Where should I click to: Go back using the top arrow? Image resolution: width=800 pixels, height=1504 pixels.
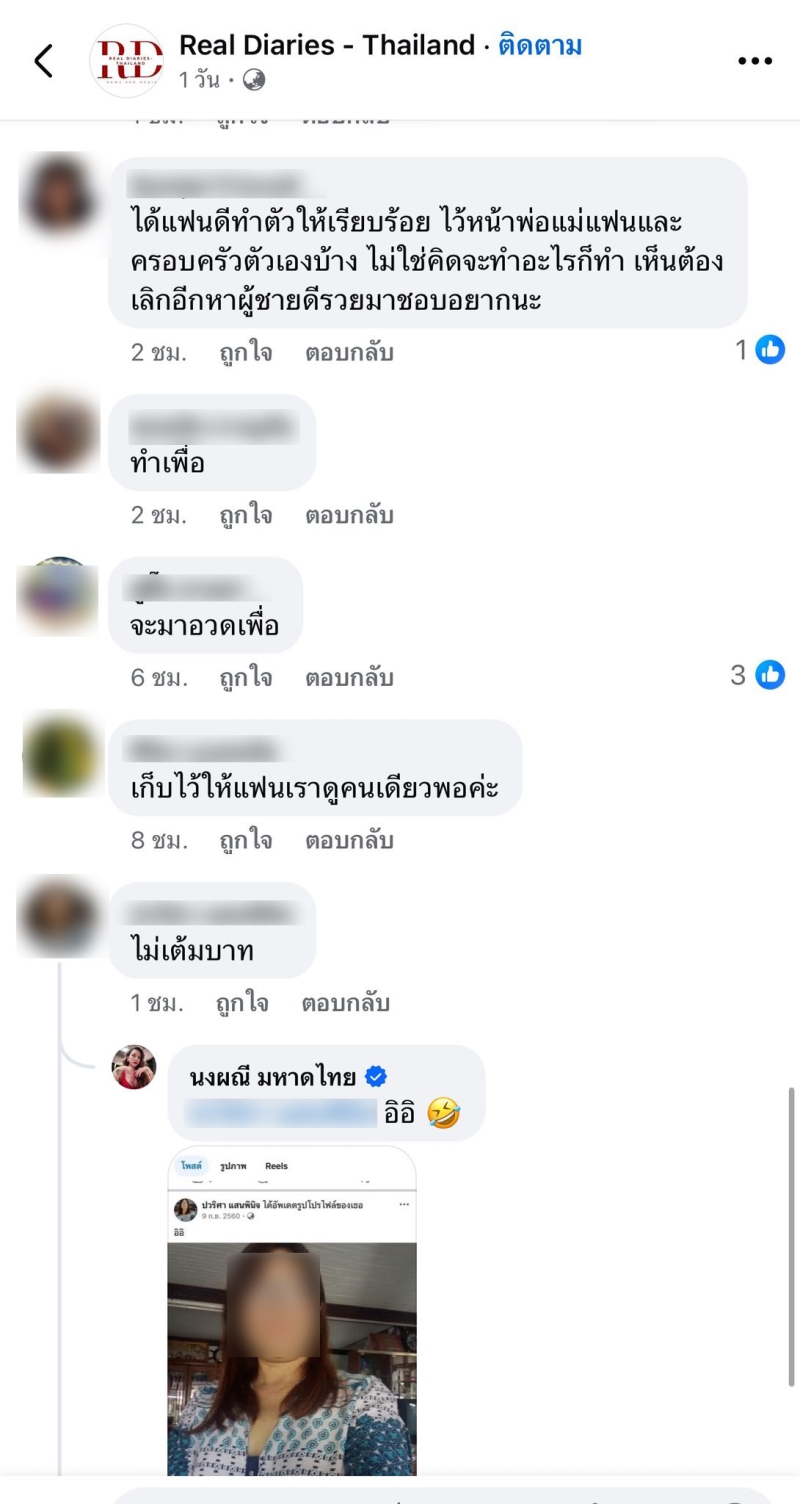click(x=44, y=61)
